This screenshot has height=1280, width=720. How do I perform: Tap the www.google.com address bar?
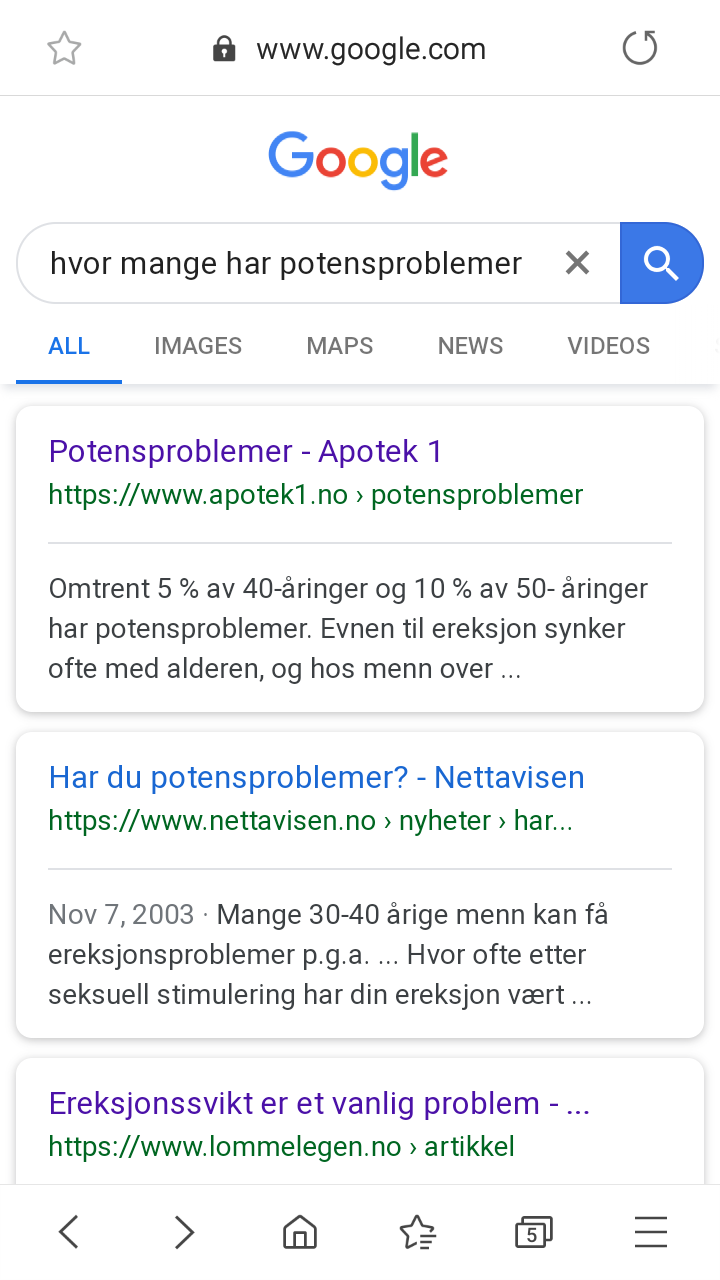(349, 49)
